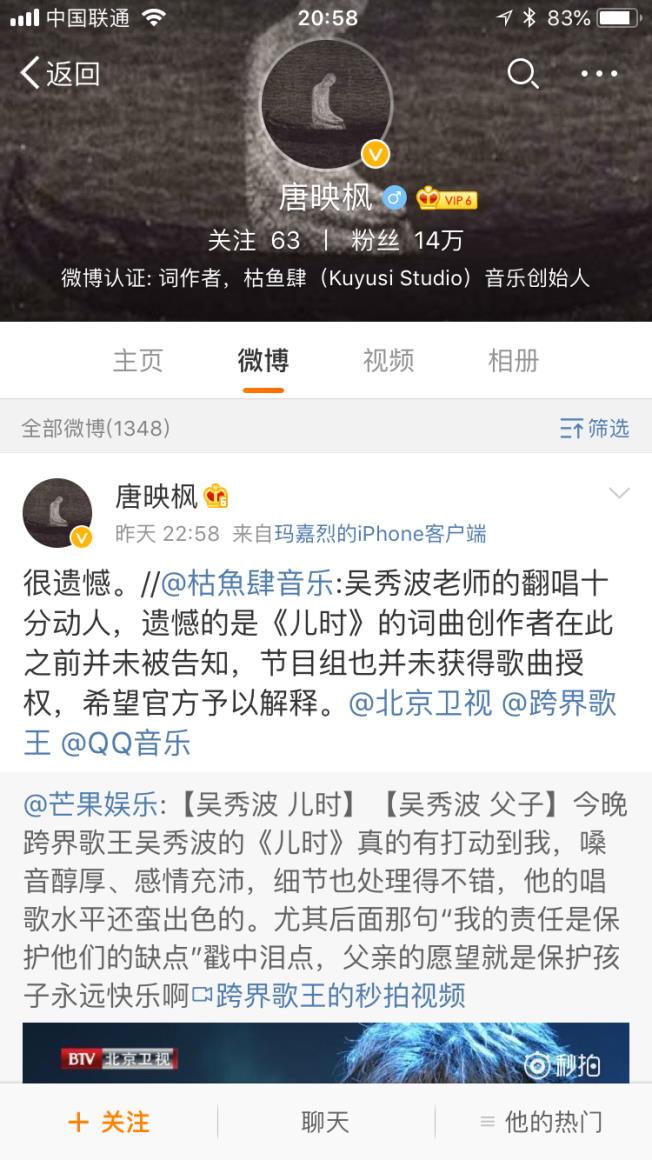
Task: Open the 相册 tab
Action: pyautogui.click(x=513, y=360)
